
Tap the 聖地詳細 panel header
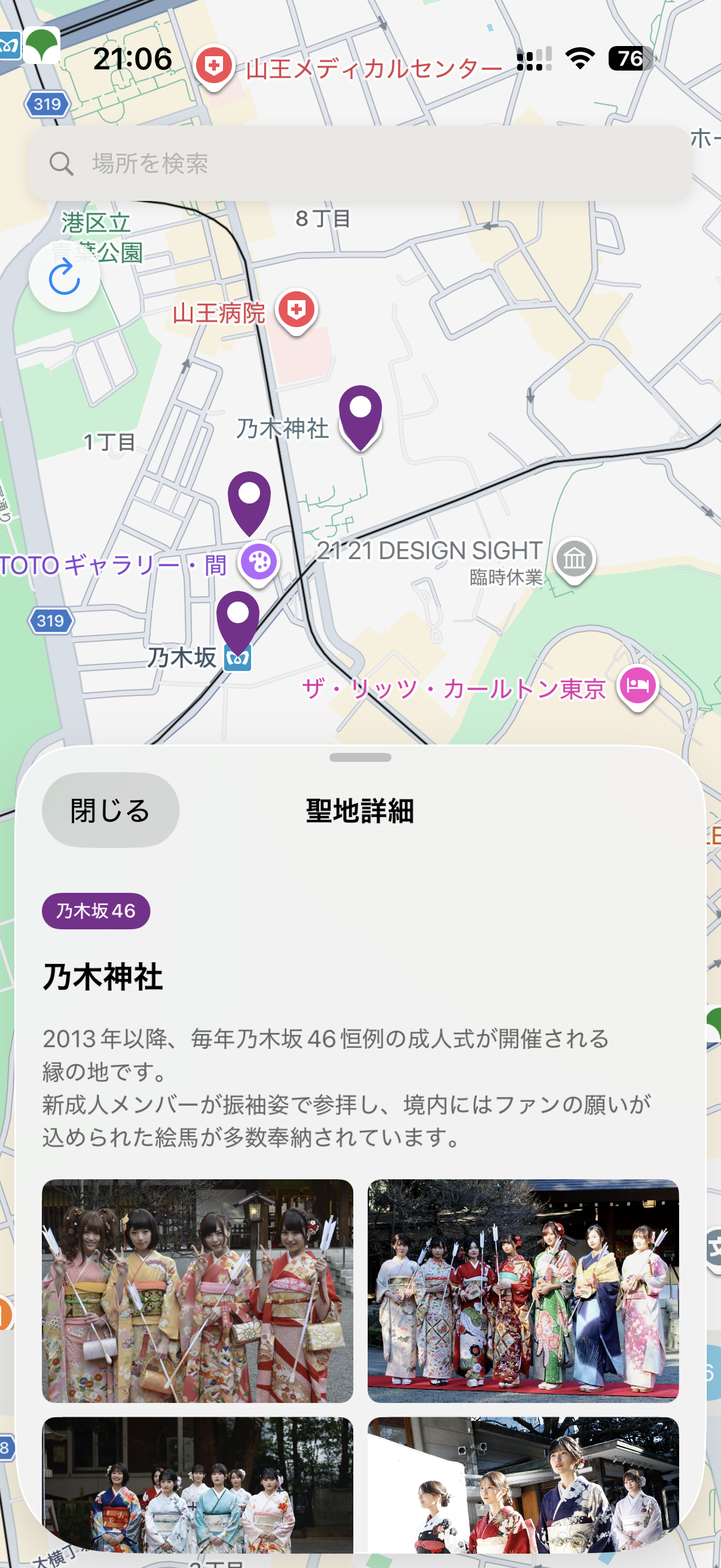point(359,810)
